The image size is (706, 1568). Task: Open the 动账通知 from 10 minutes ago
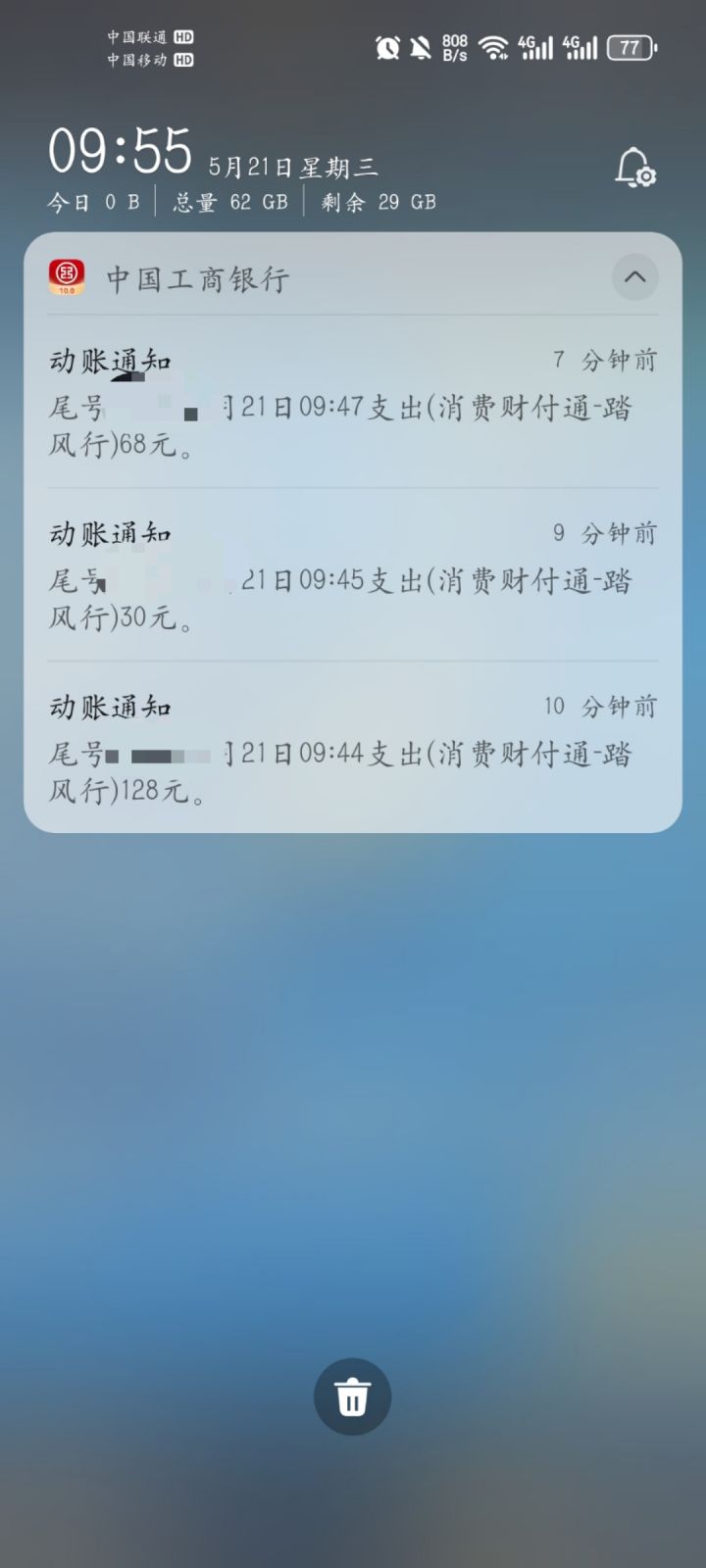tap(351, 749)
